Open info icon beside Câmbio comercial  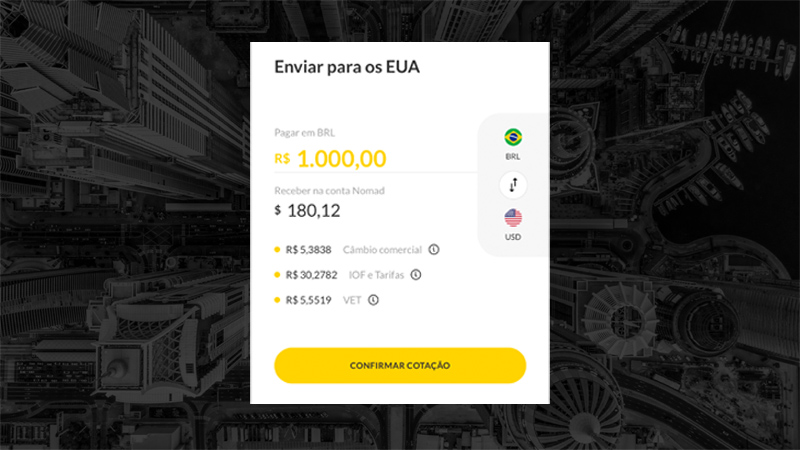pyautogui.click(x=434, y=250)
